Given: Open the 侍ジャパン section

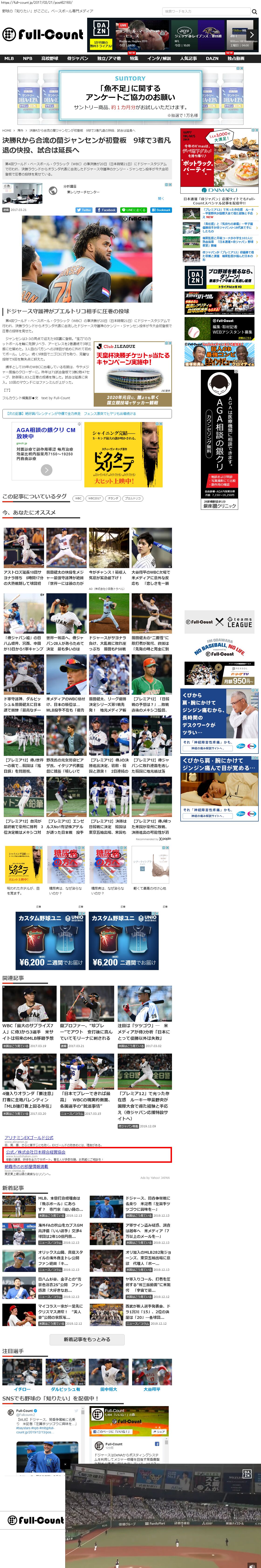Looking at the screenshot, I should (77, 58).
